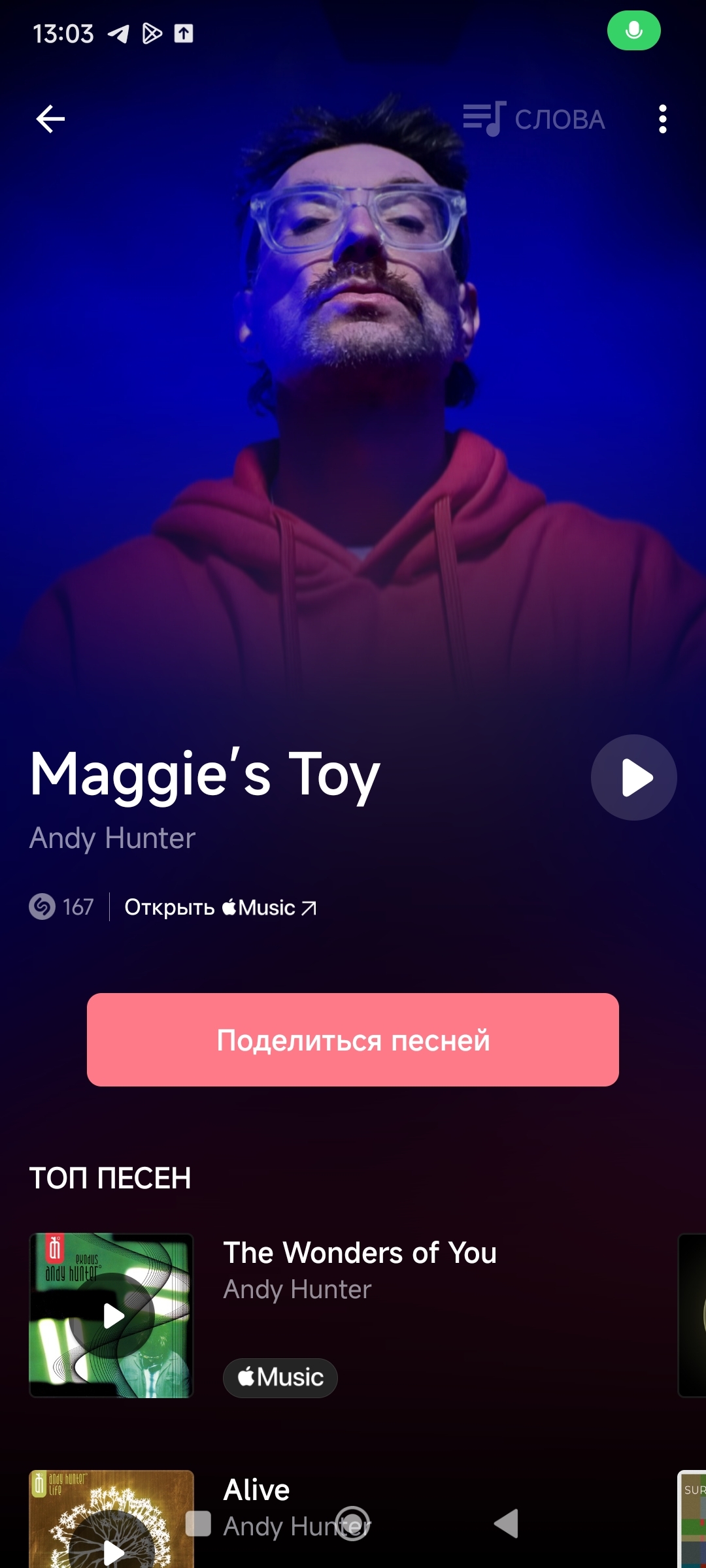The image size is (706, 1568).
Task: Play Maggie's Toy
Action: pyautogui.click(x=633, y=777)
